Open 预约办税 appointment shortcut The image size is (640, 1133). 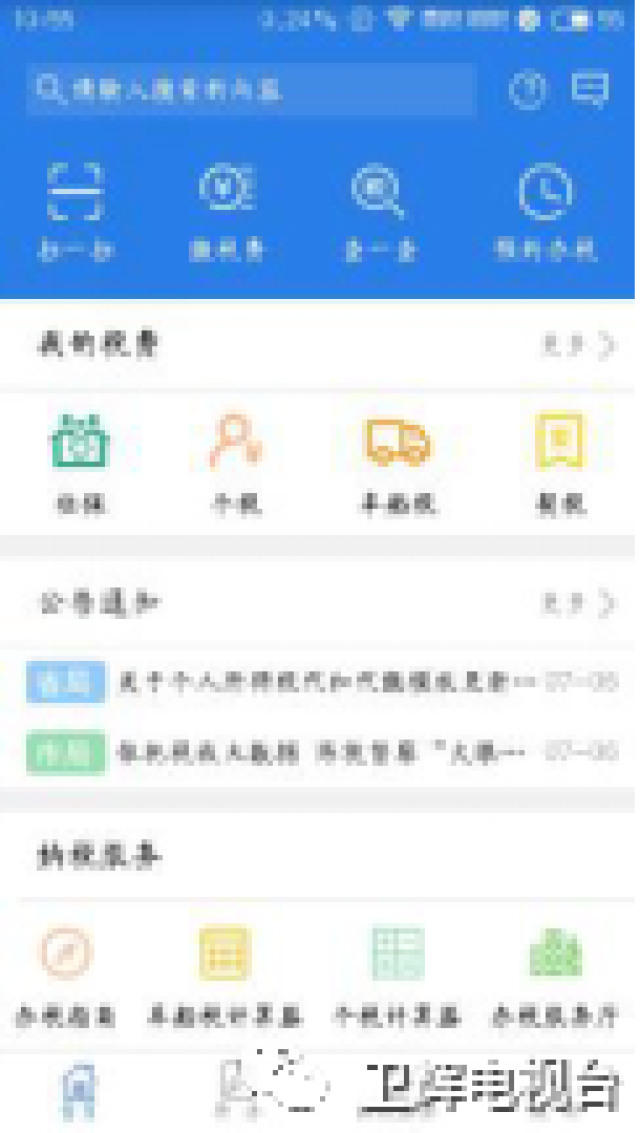(x=545, y=210)
